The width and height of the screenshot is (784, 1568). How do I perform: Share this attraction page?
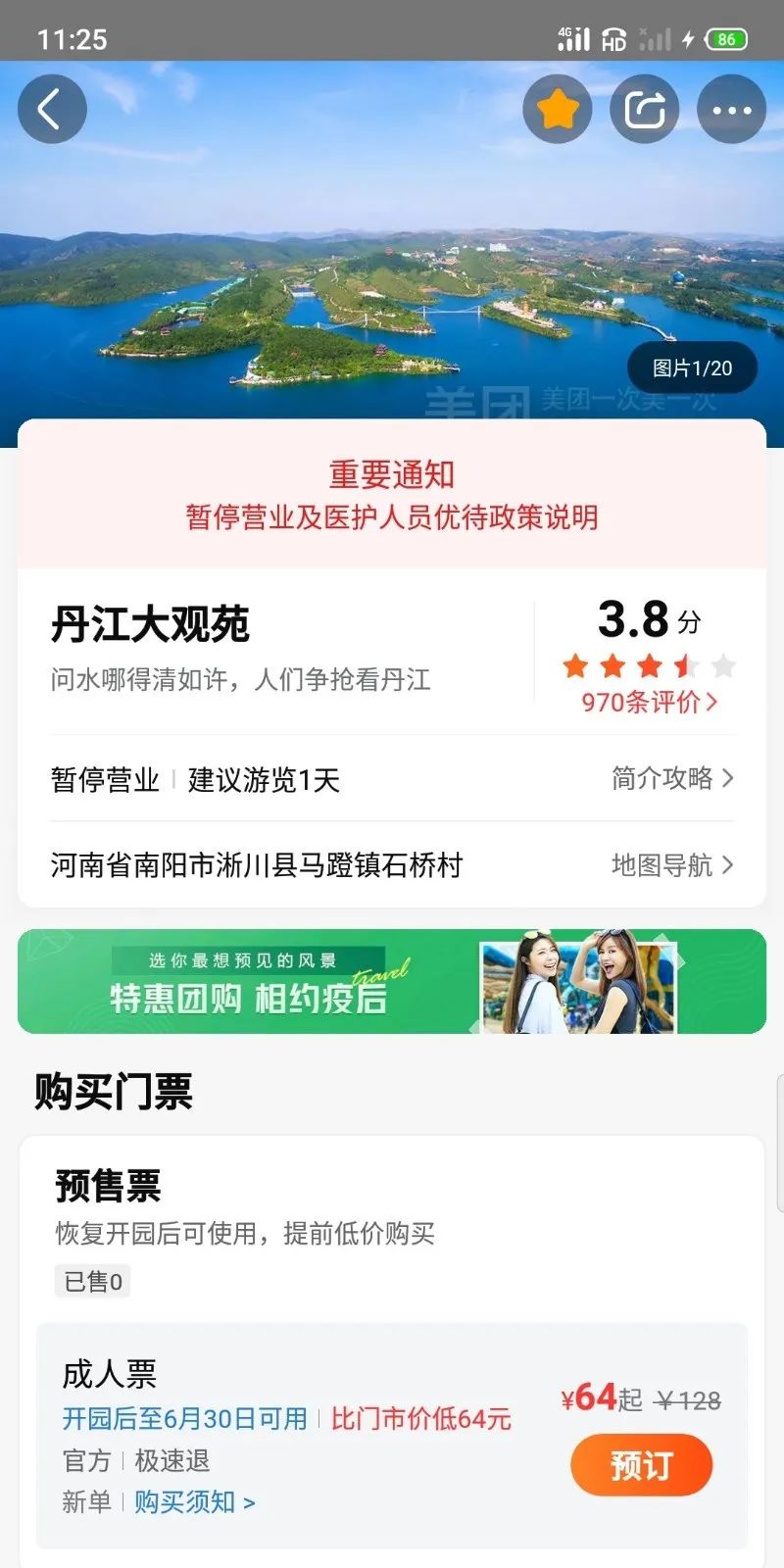click(x=645, y=109)
